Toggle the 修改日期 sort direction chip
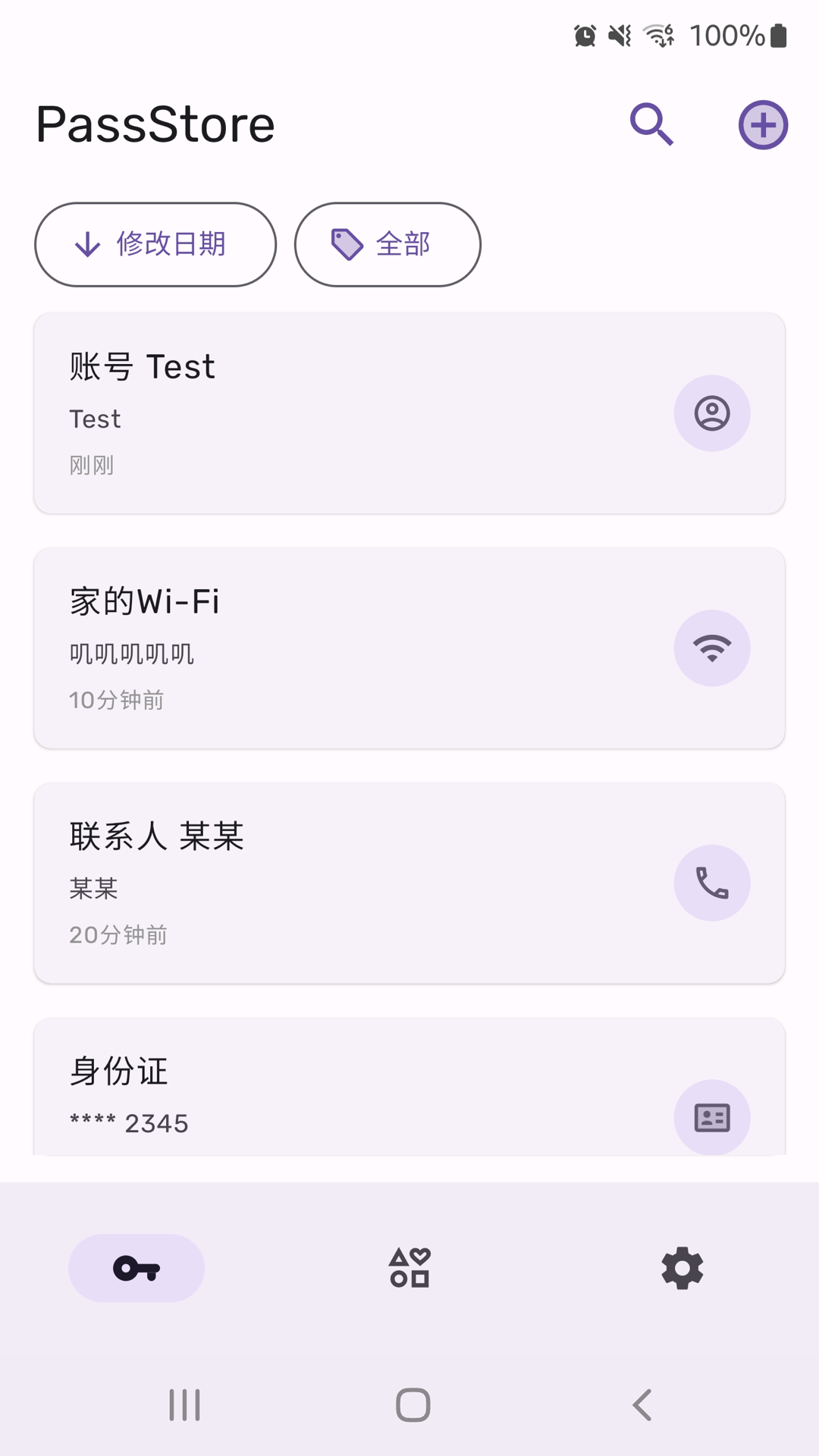819x1456 pixels. point(155,244)
